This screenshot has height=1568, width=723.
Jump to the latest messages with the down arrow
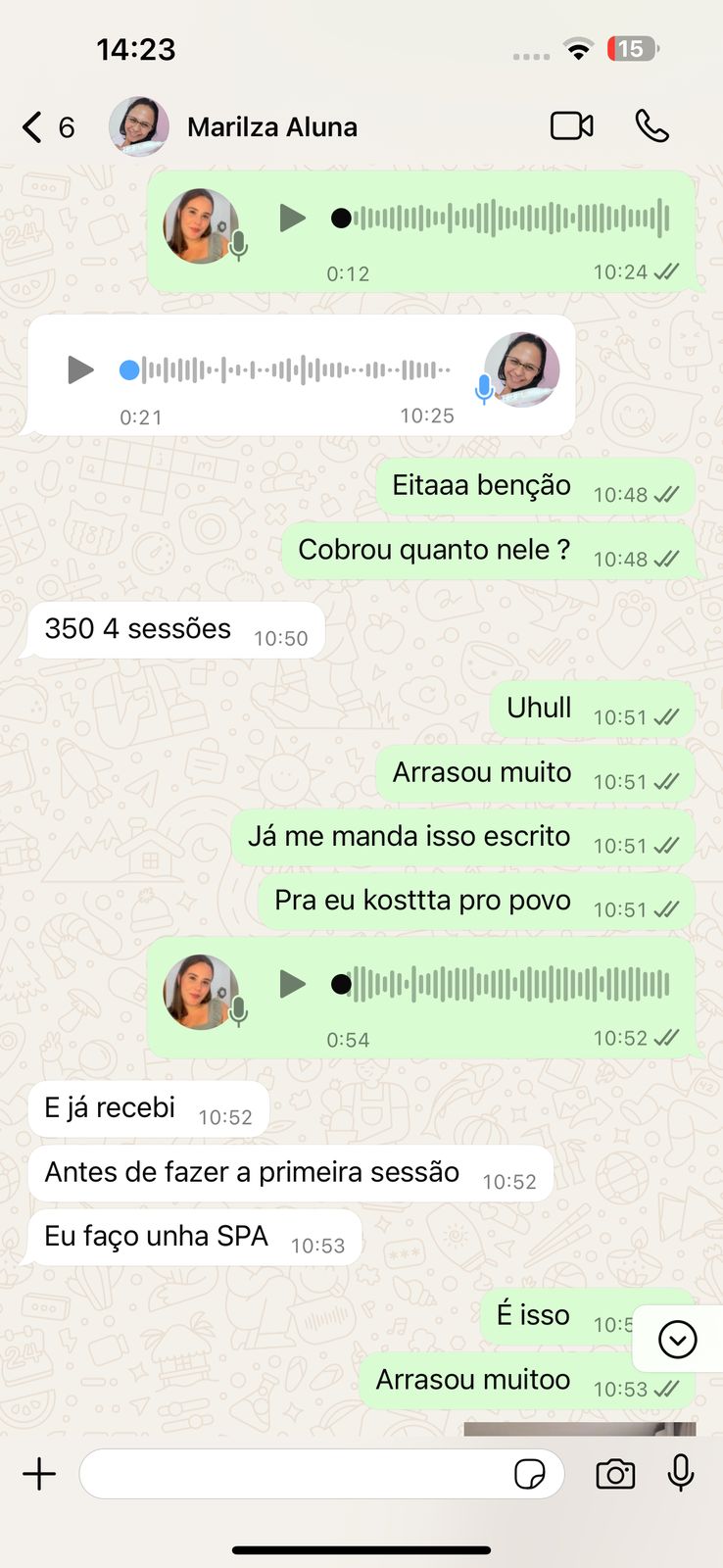(x=677, y=1339)
